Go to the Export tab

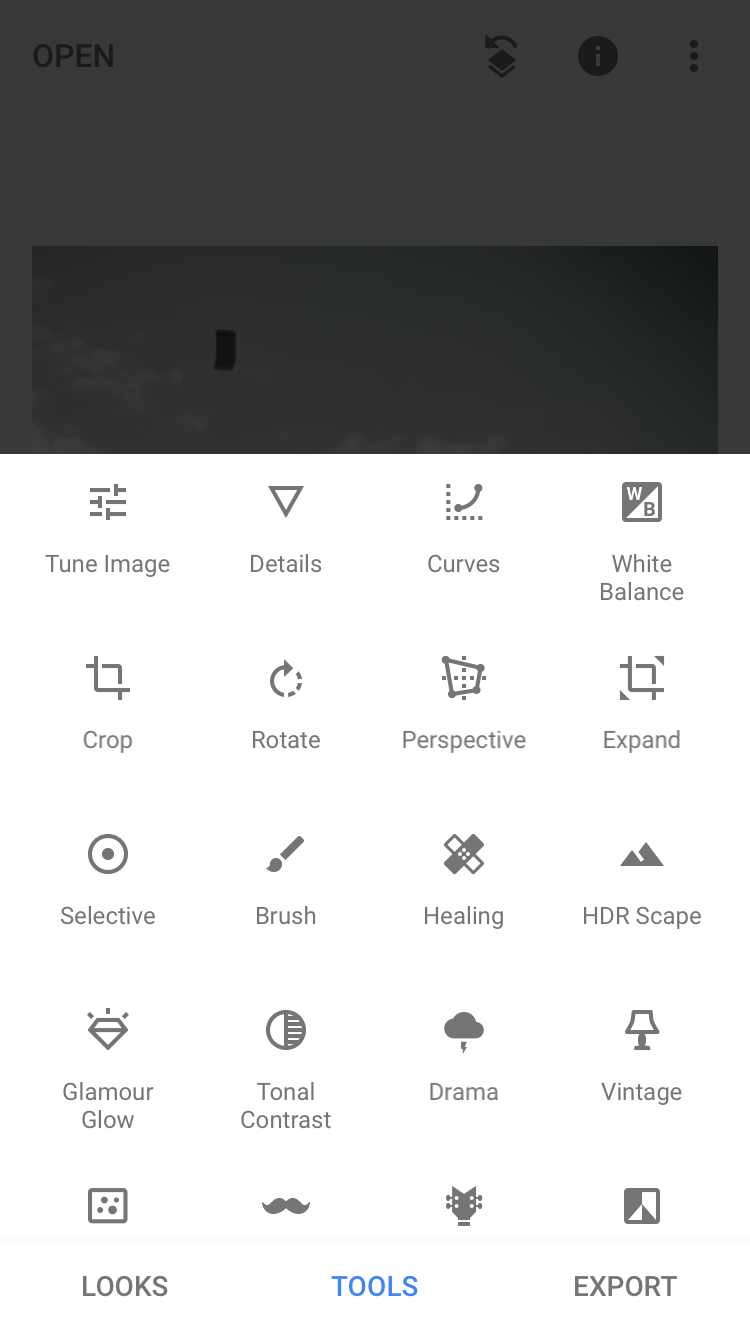625,1286
